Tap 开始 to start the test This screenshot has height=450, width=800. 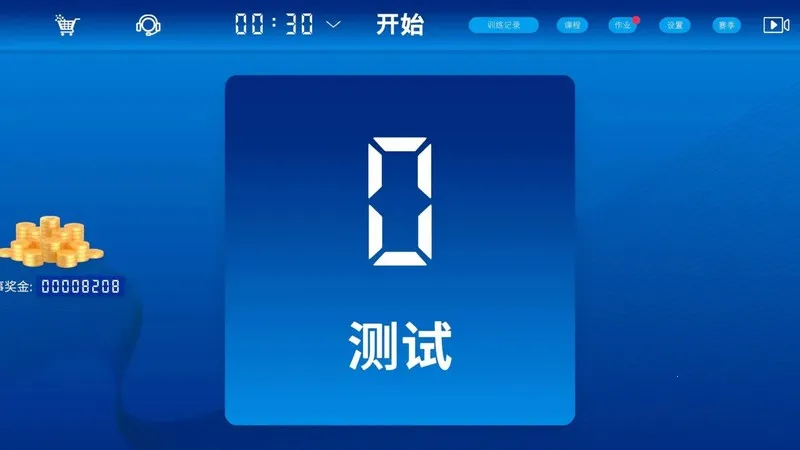[x=399, y=24]
